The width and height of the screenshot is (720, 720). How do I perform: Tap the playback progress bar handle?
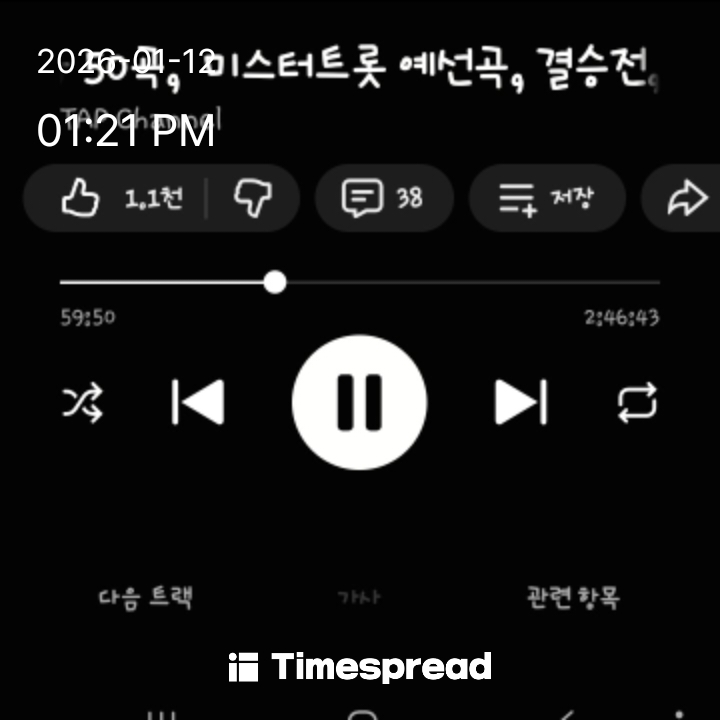click(x=275, y=283)
